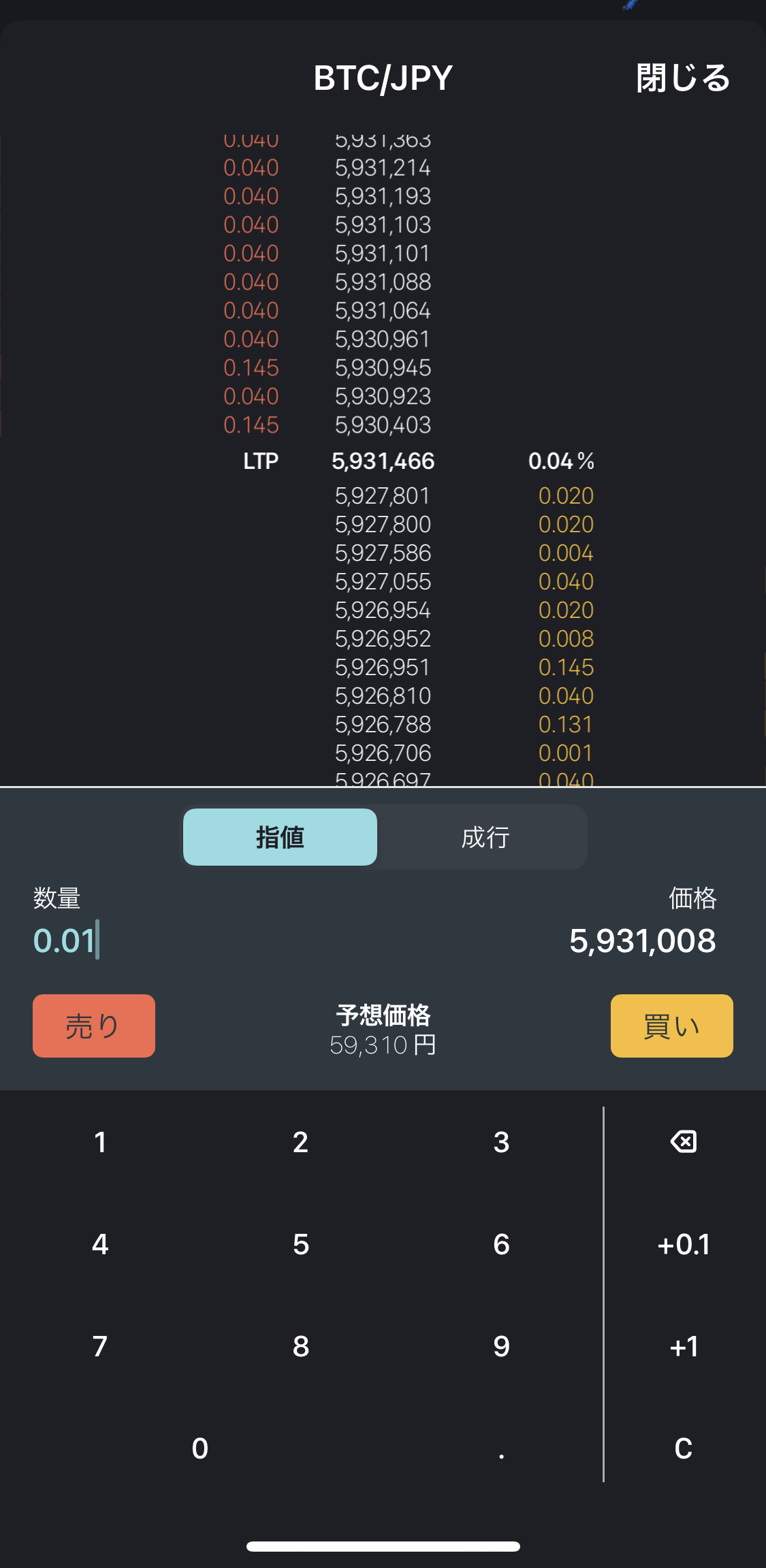The height and width of the screenshot is (1568, 766).
Task: Select the 指値 limit order tab
Action: point(280,837)
